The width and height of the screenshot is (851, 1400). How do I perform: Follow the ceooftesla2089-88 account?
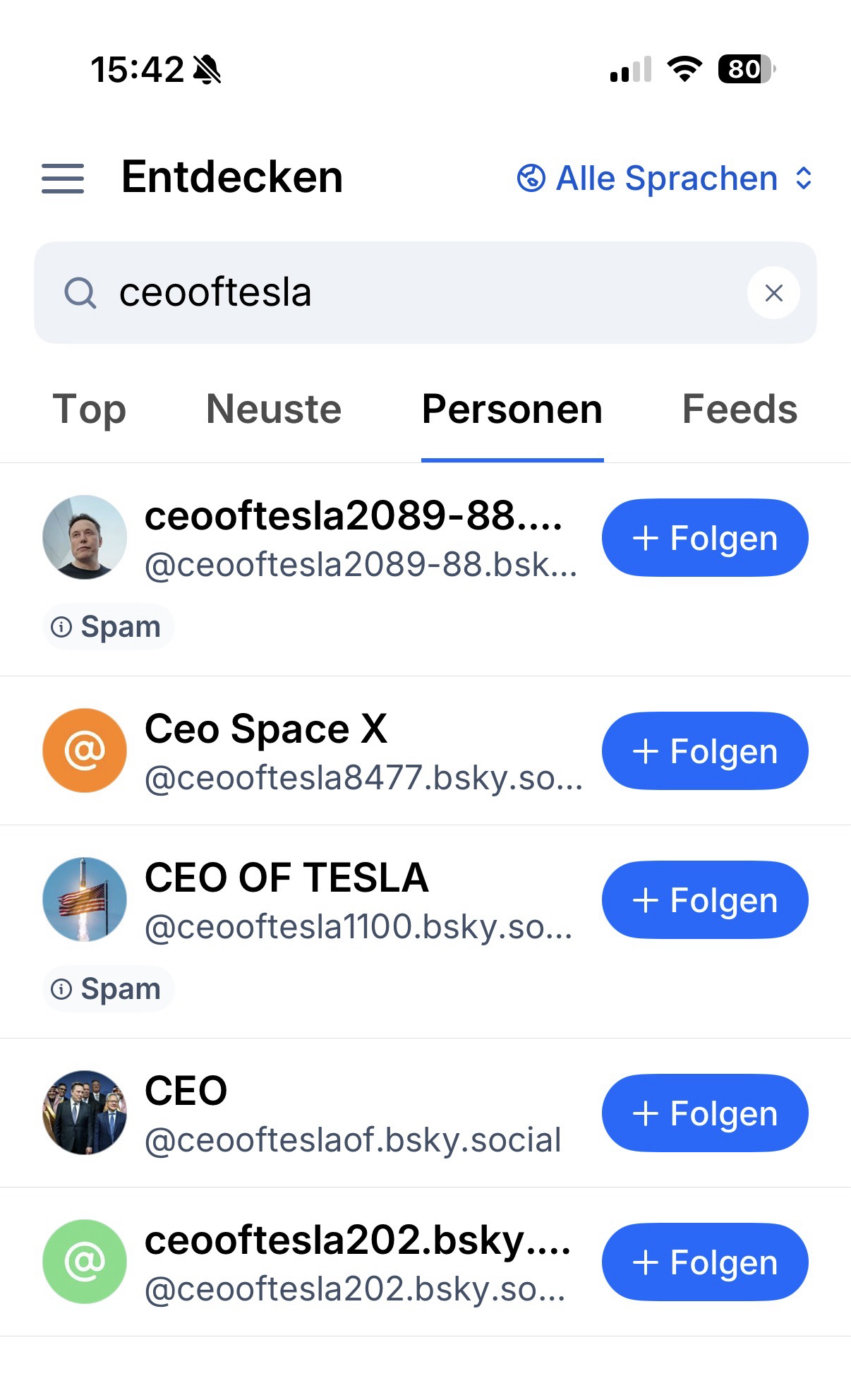click(704, 538)
